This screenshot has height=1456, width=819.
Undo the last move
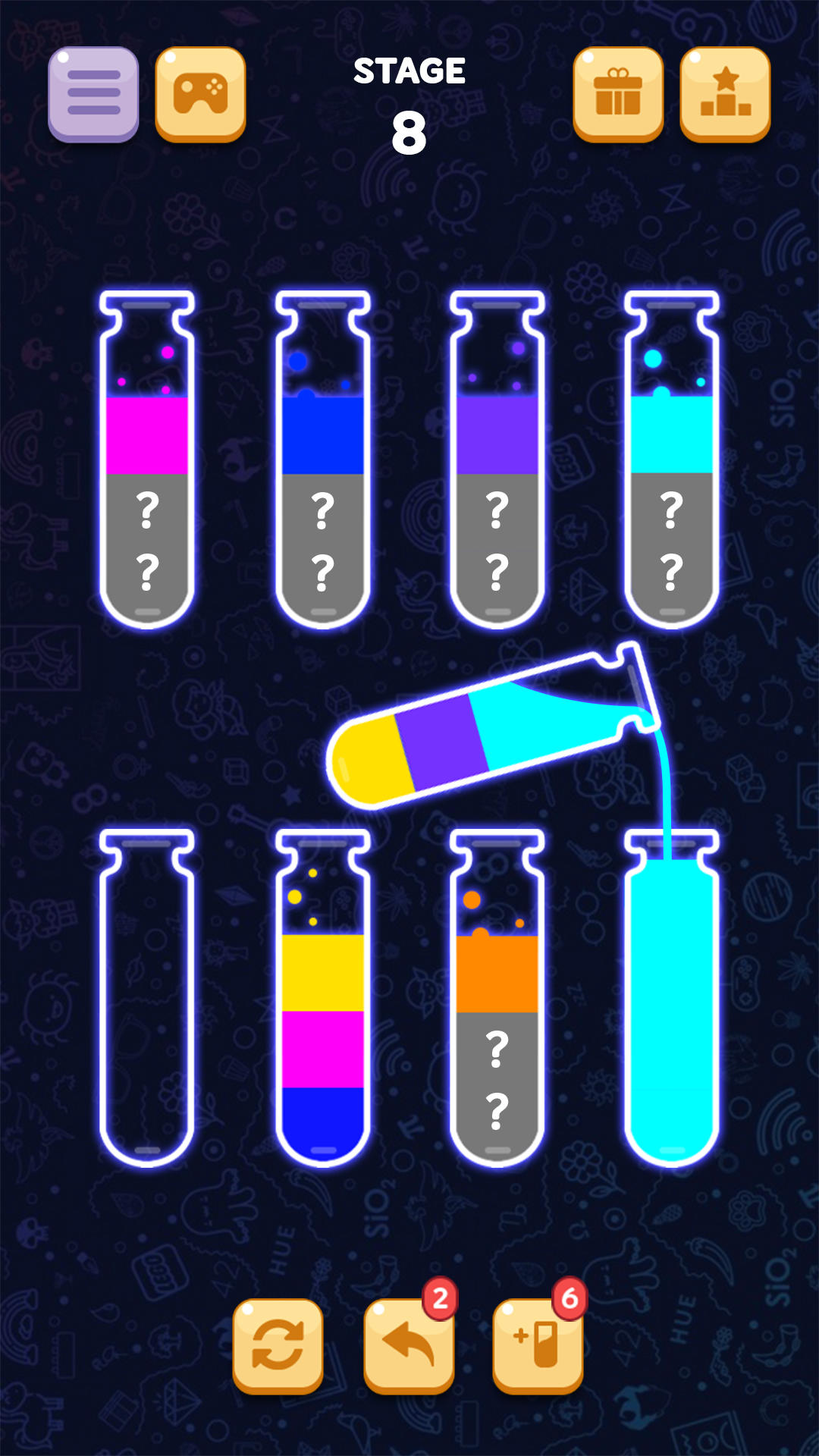click(409, 1346)
